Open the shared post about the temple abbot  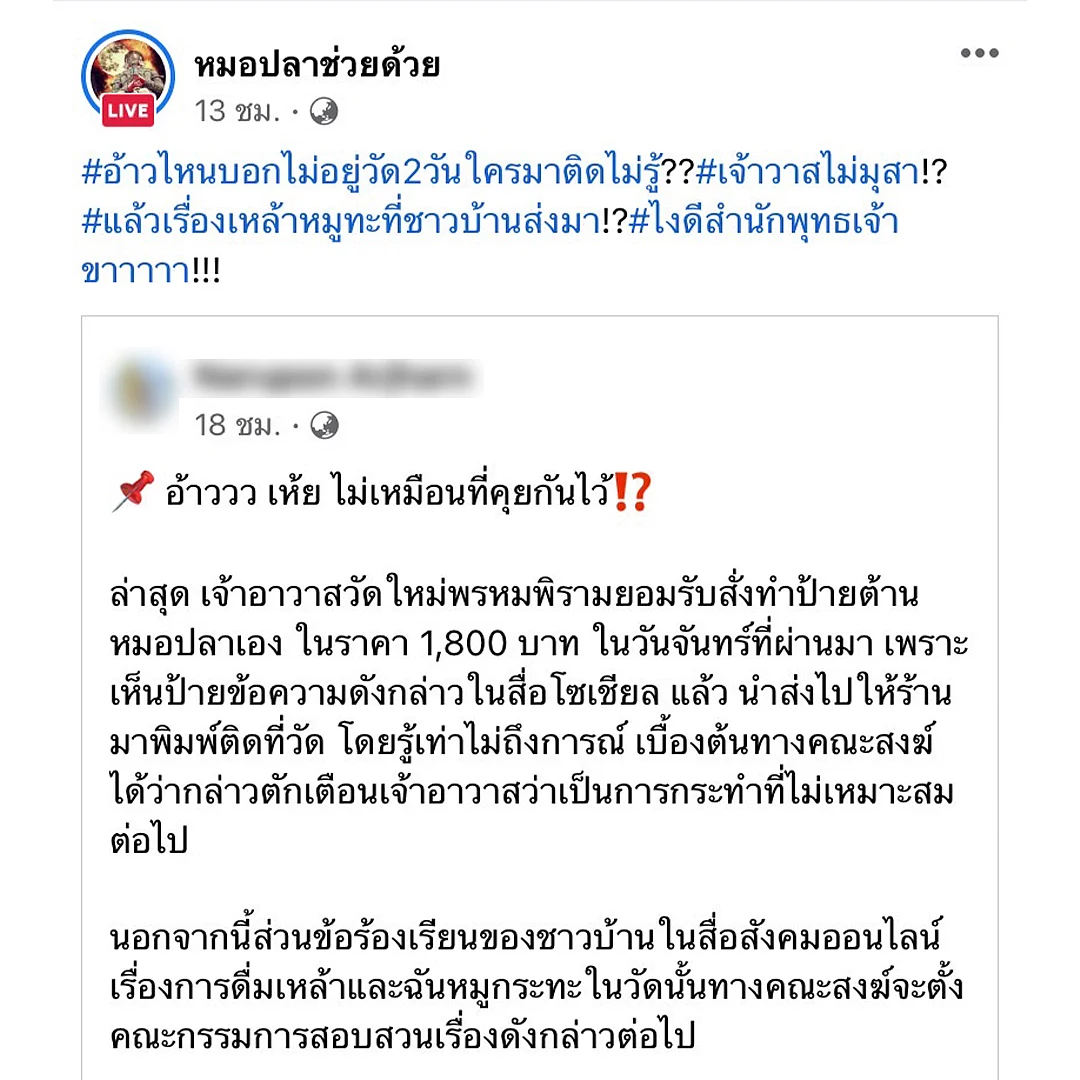point(540,700)
